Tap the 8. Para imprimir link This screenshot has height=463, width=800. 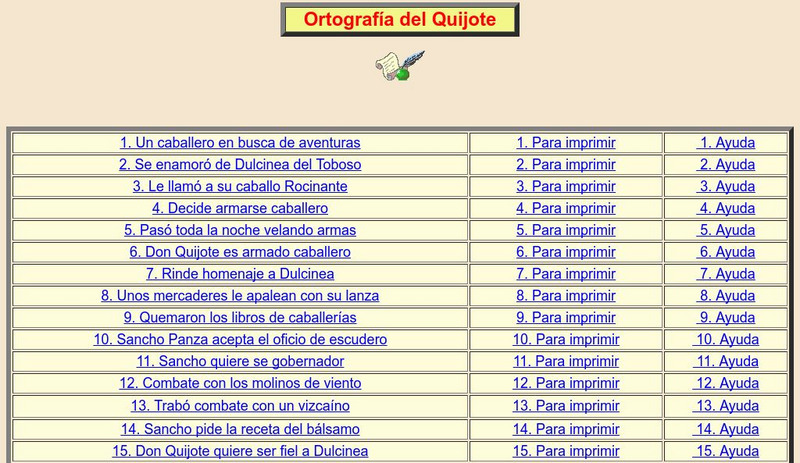tap(566, 296)
